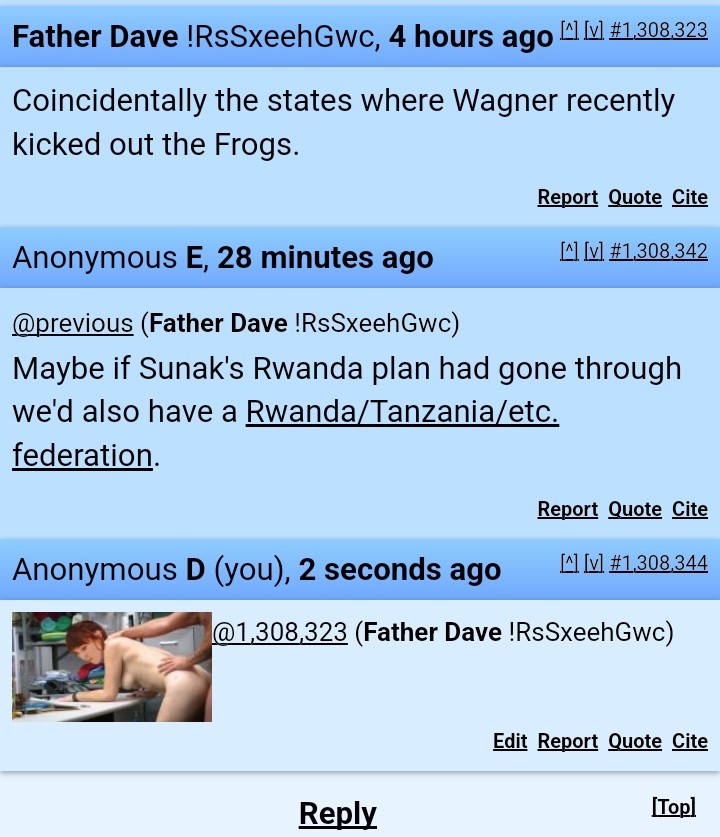Open post number #1,308,344 link
The image size is (720, 837).
(x=658, y=563)
